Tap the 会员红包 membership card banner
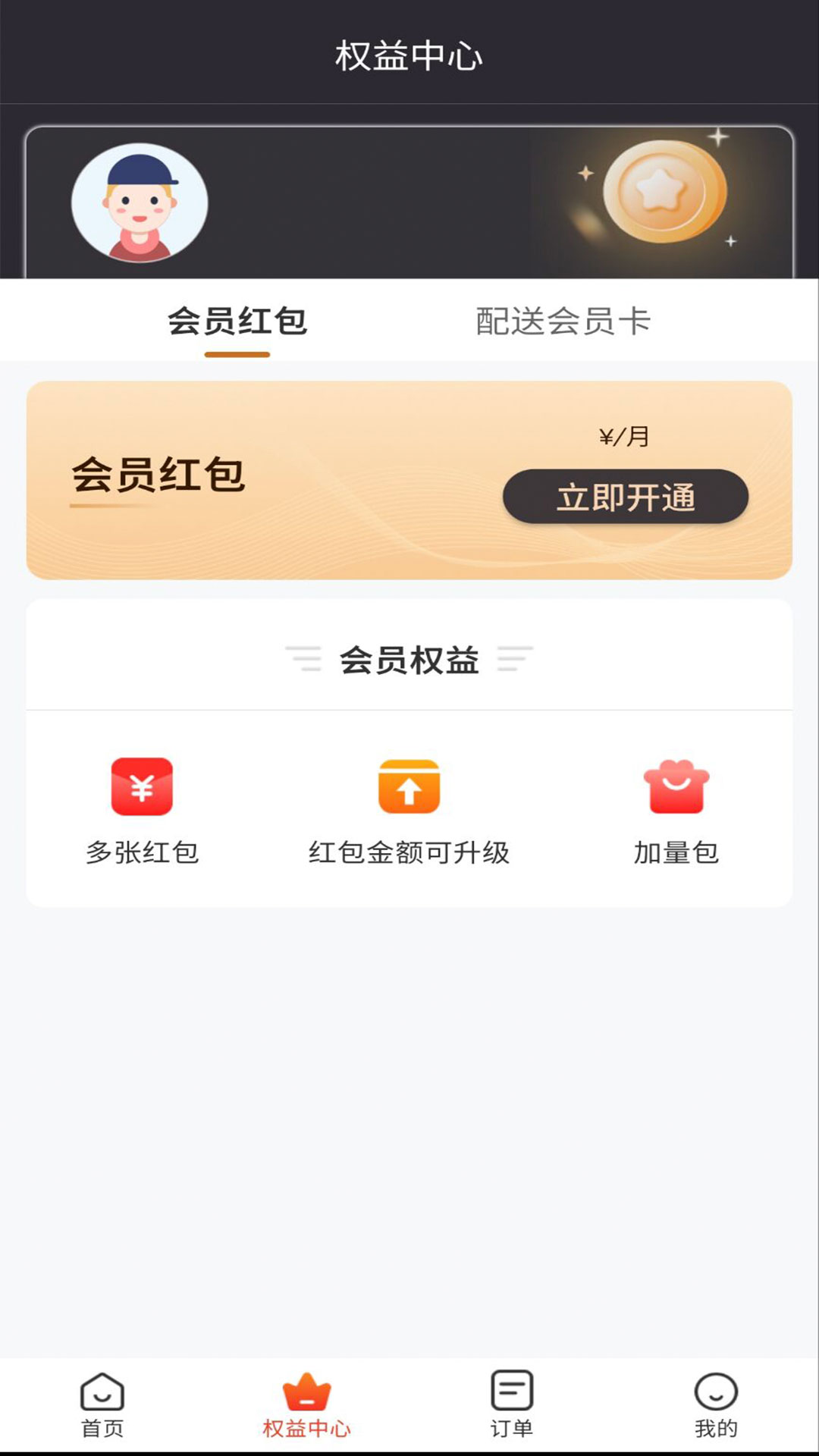 (227, 478)
